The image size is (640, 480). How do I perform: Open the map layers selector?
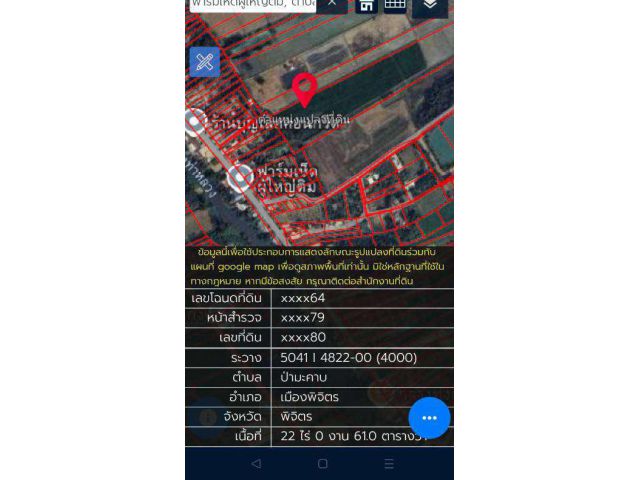(430, 6)
